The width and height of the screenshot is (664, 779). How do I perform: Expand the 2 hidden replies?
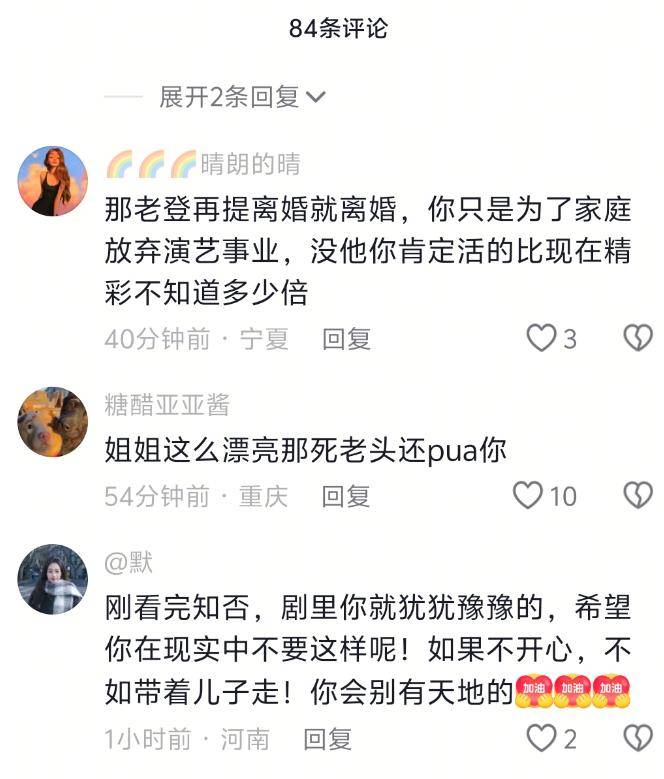click(242, 97)
